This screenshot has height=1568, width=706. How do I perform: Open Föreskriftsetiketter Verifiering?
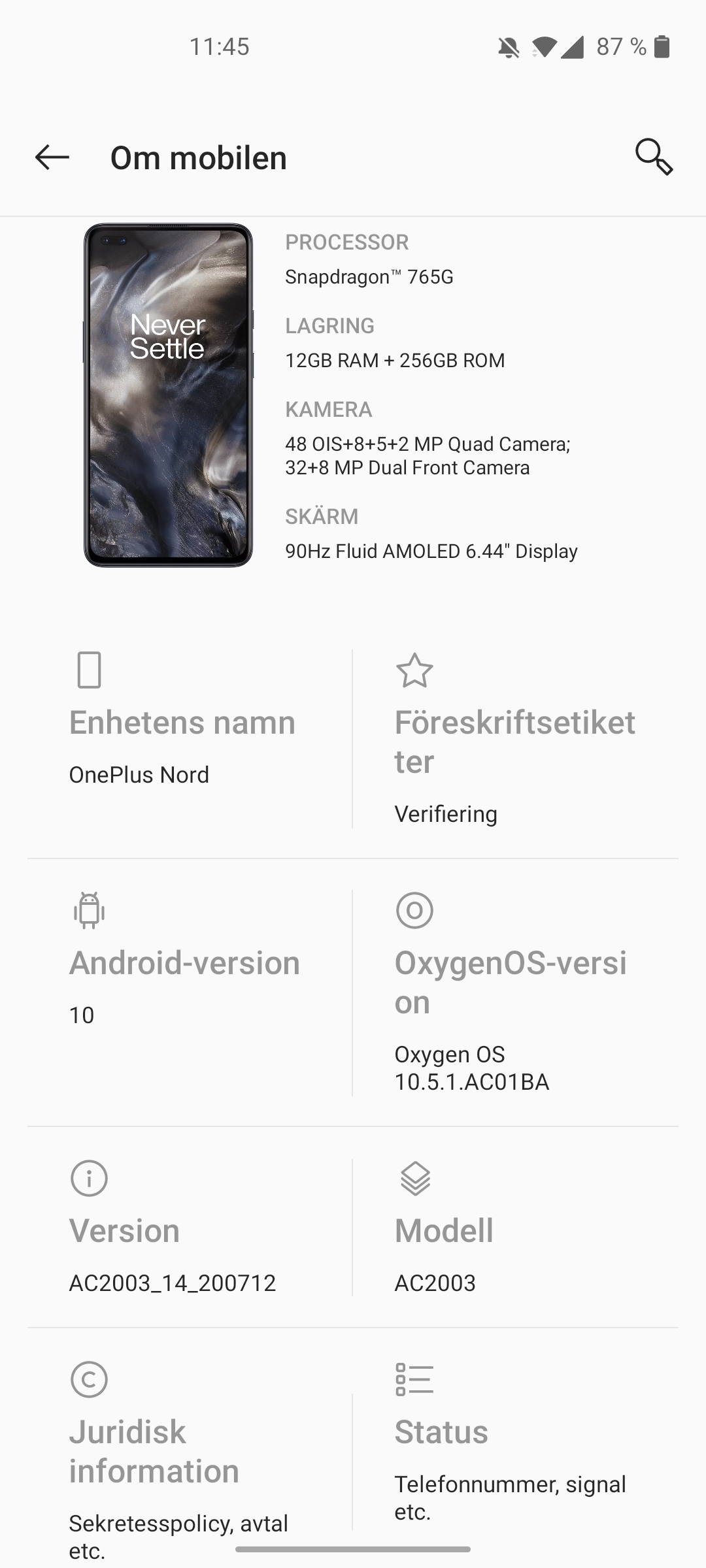pyautogui.click(x=516, y=739)
